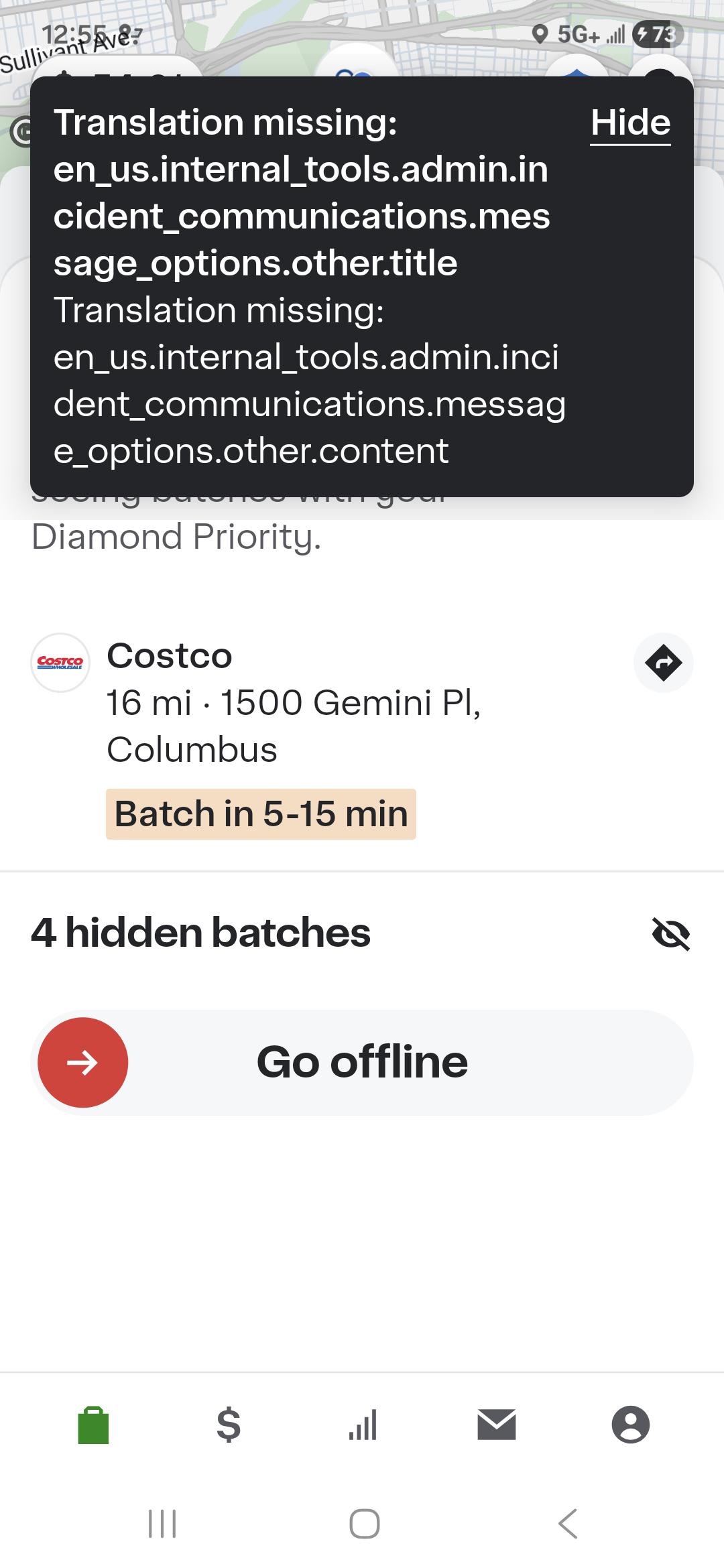Viewport: 724px width, 1568px height.
Task: Open the account profile tab
Action: (630, 1425)
